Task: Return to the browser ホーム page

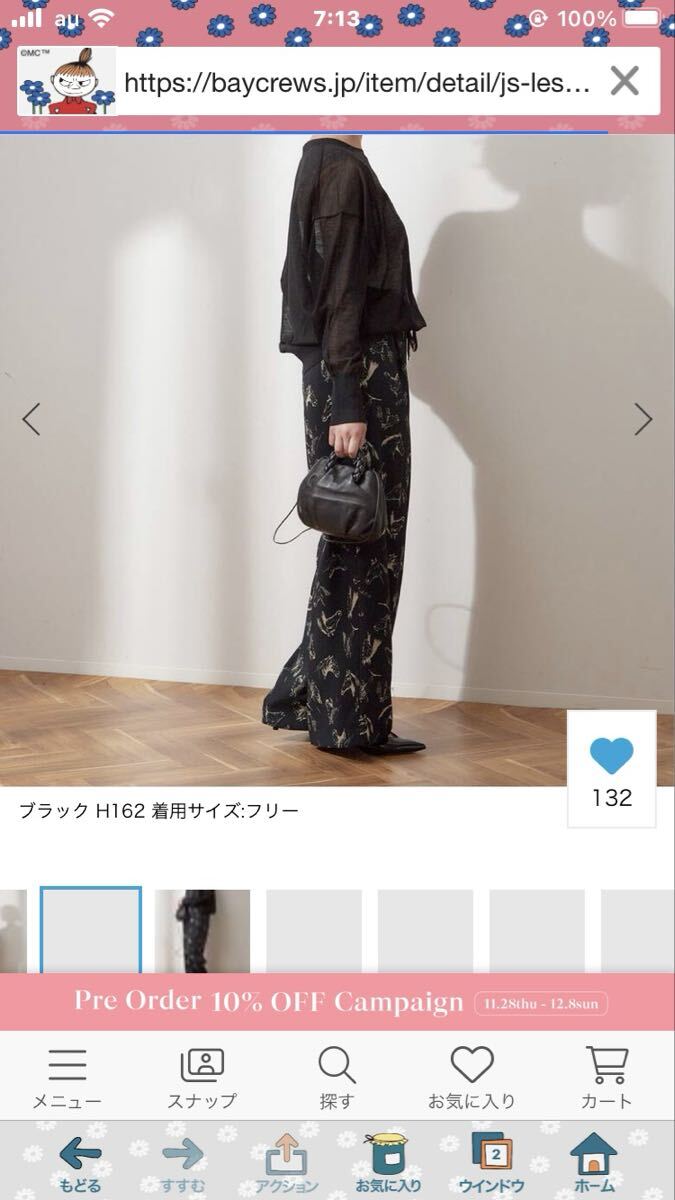Action: pyautogui.click(x=594, y=1163)
